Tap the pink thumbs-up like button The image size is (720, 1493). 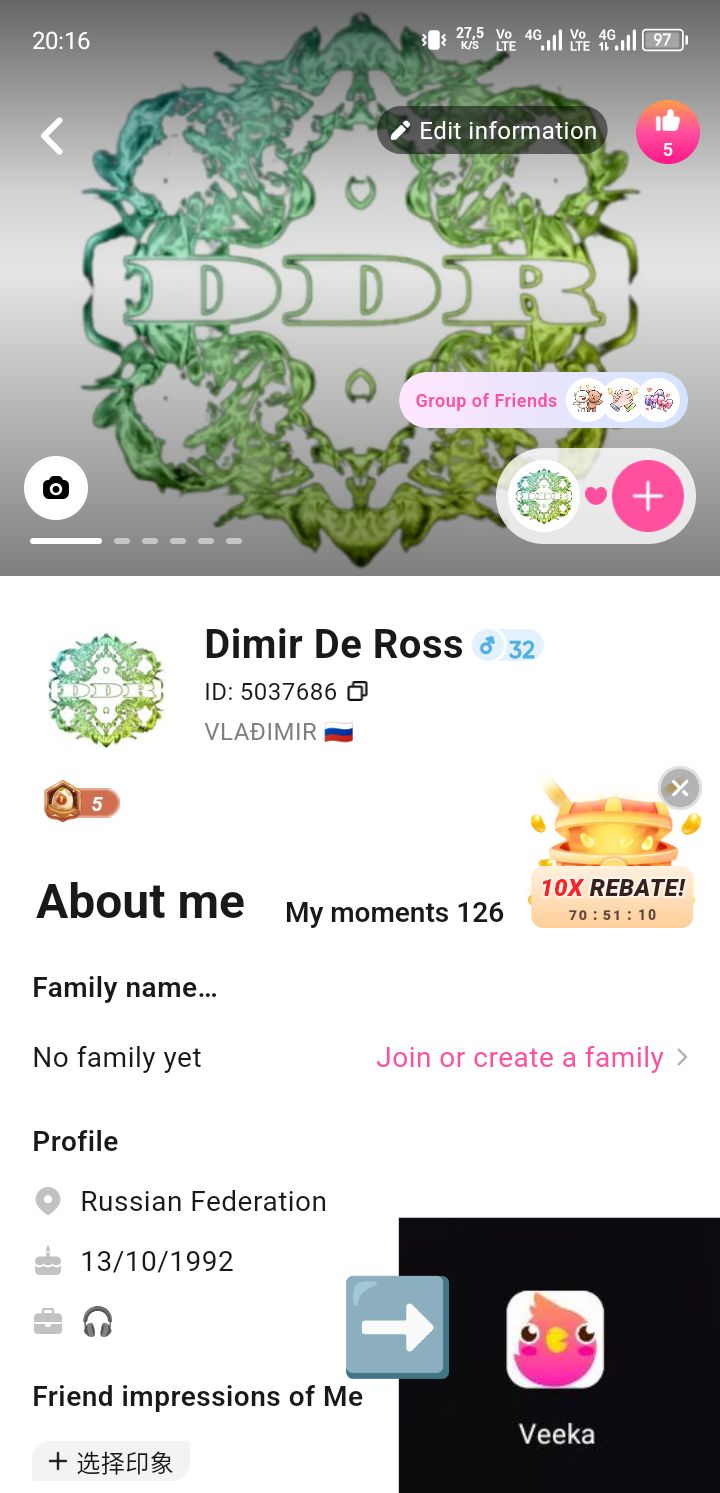tap(667, 131)
